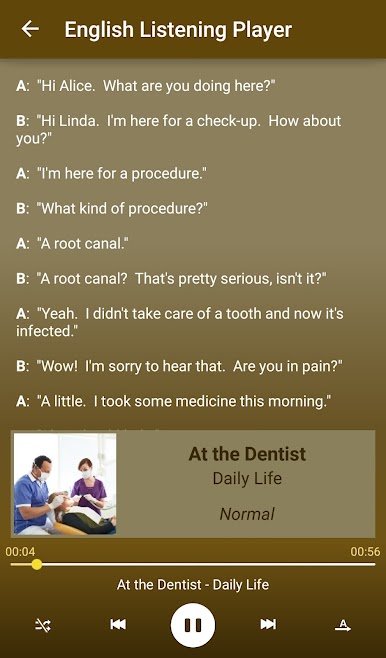Open the At the Dentist lesson card

[193, 484]
